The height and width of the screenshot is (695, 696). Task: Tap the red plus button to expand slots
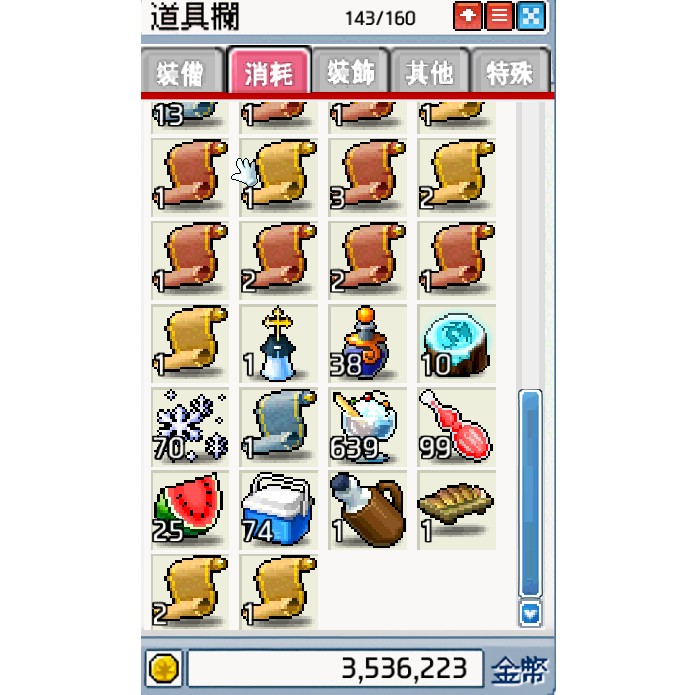coord(467,17)
